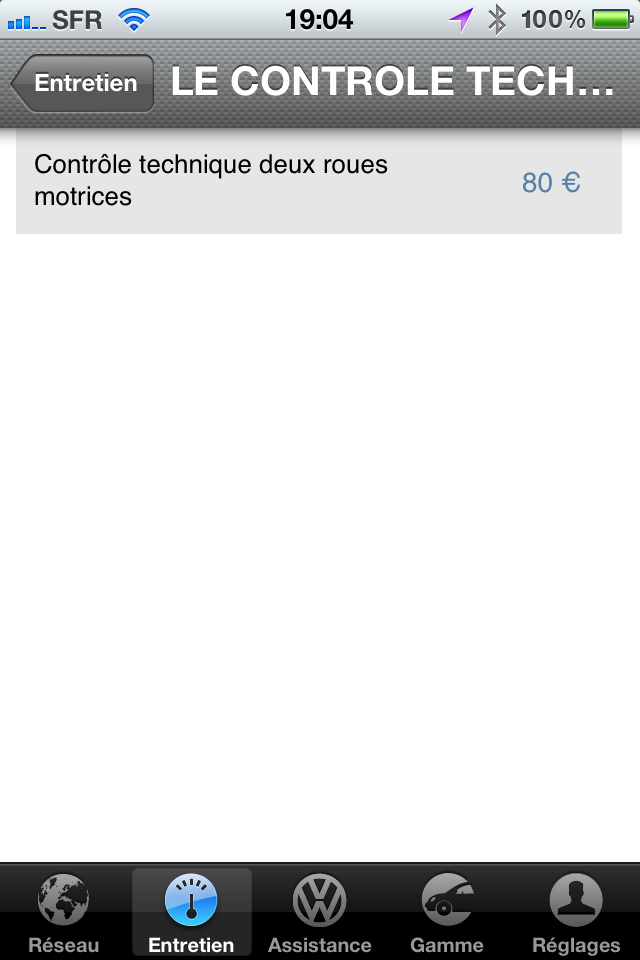Open the Assistance tab
The height and width of the screenshot is (960, 640).
coord(319,912)
